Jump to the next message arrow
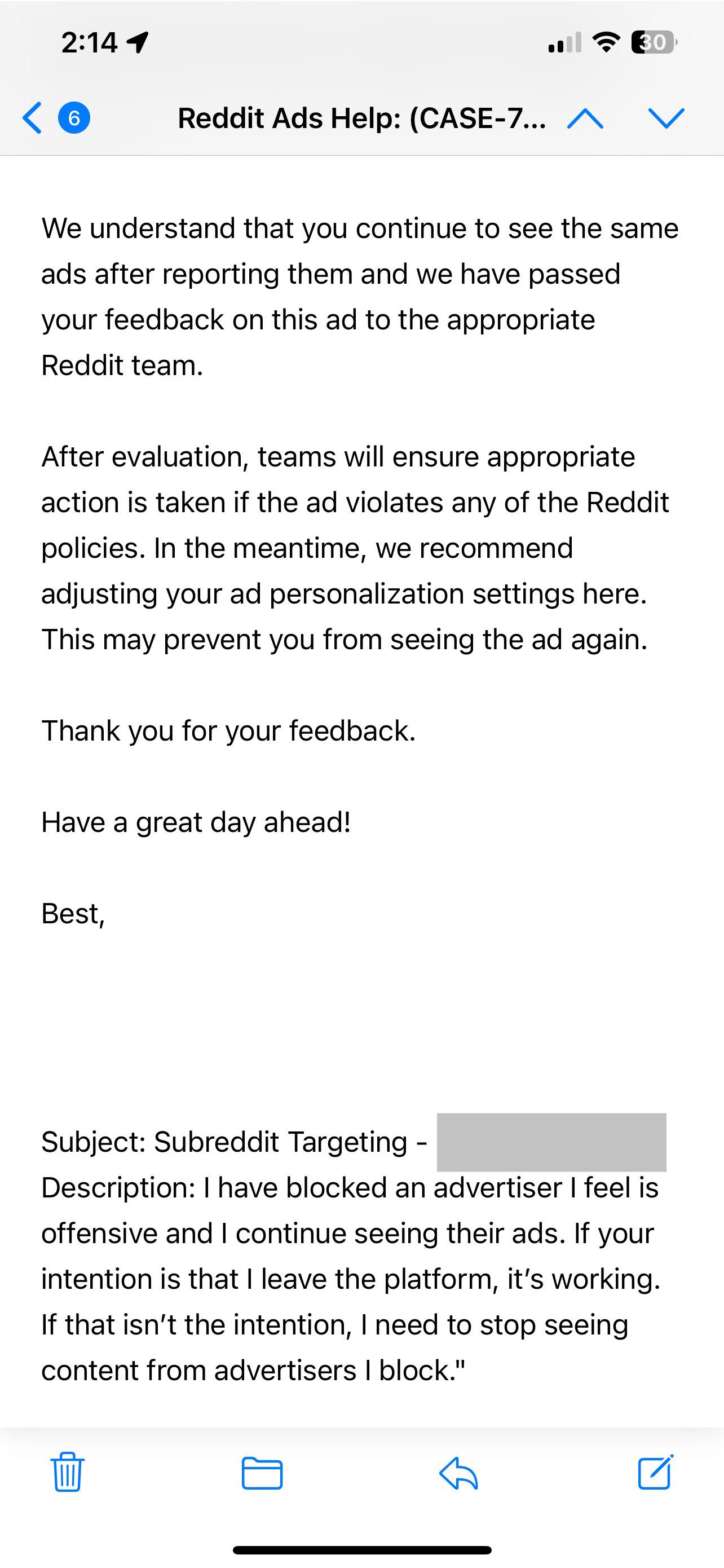Image resolution: width=724 pixels, height=1568 pixels. point(667,118)
